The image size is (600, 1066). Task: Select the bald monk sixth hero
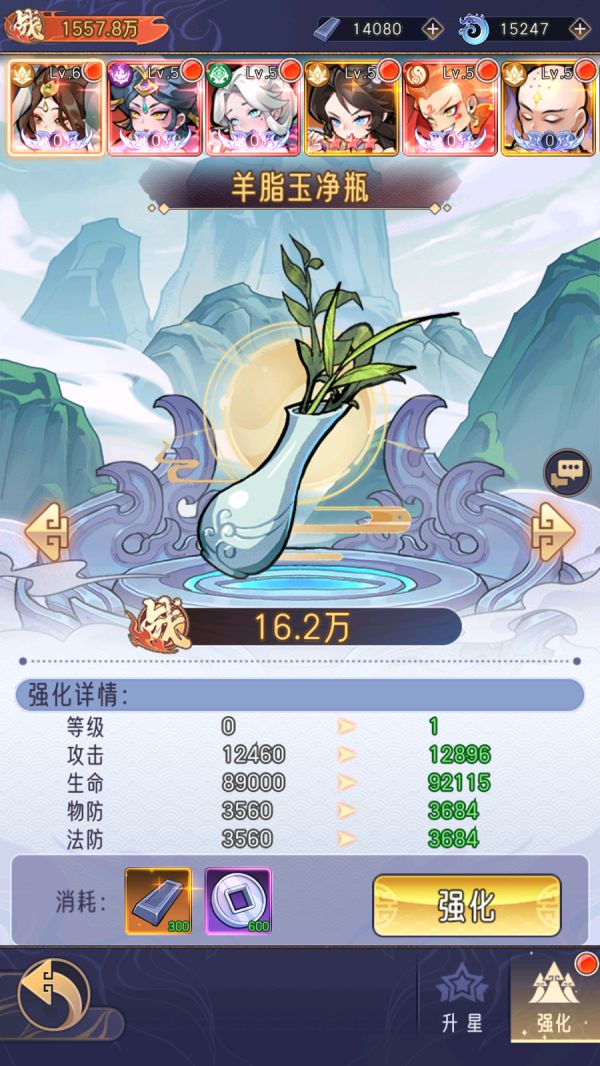click(x=548, y=108)
